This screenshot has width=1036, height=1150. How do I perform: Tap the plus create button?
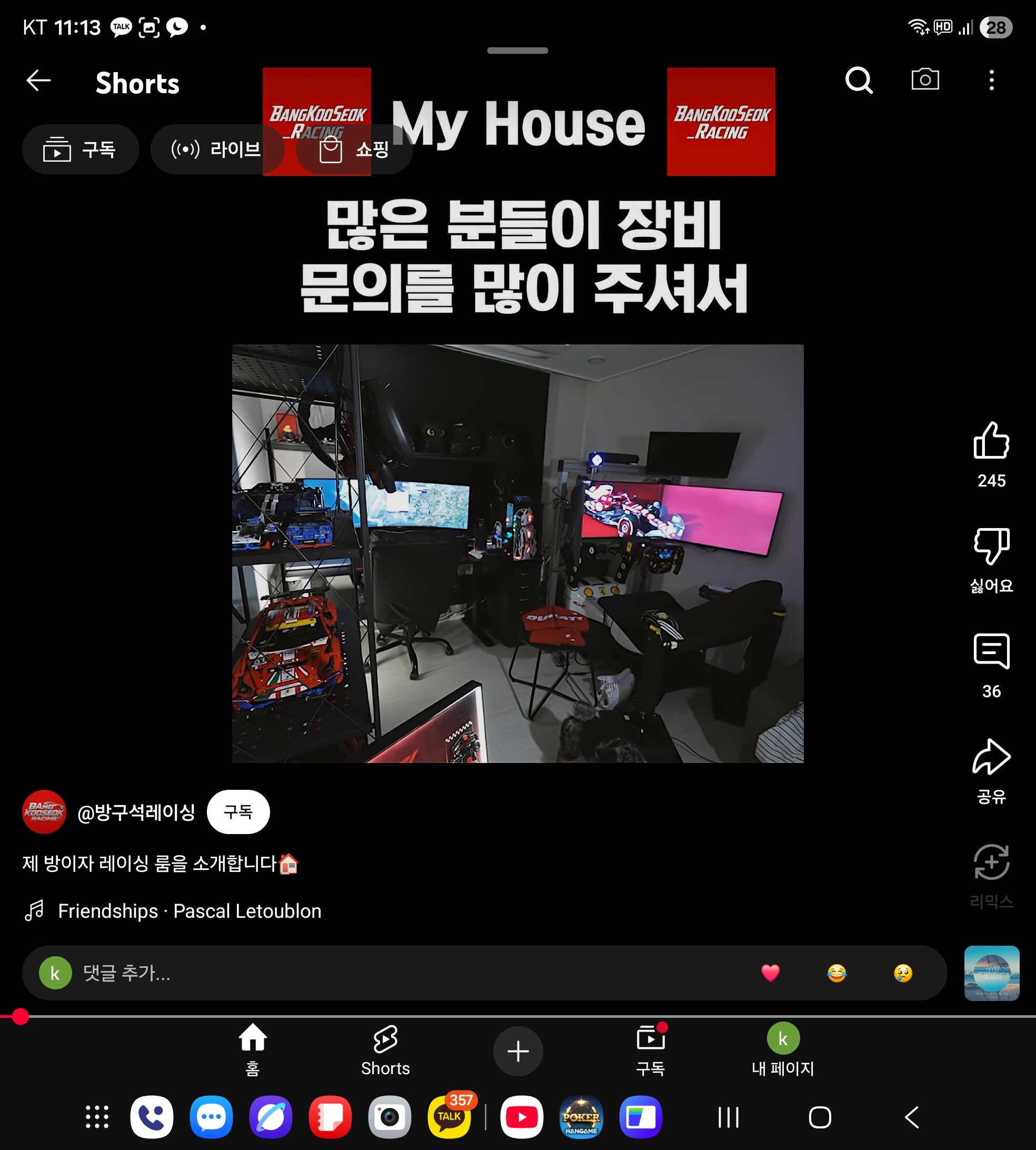click(517, 1051)
